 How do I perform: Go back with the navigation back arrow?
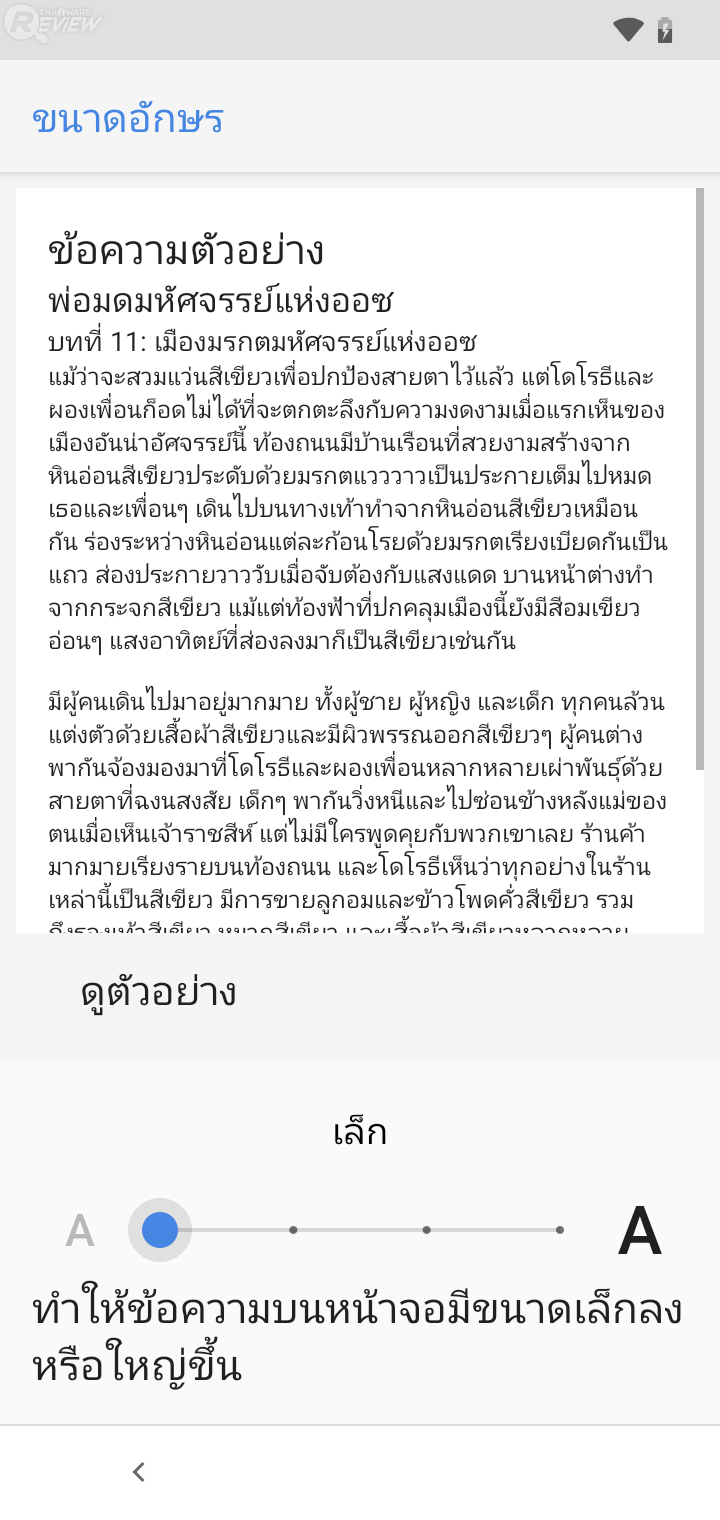coord(139,1471)
